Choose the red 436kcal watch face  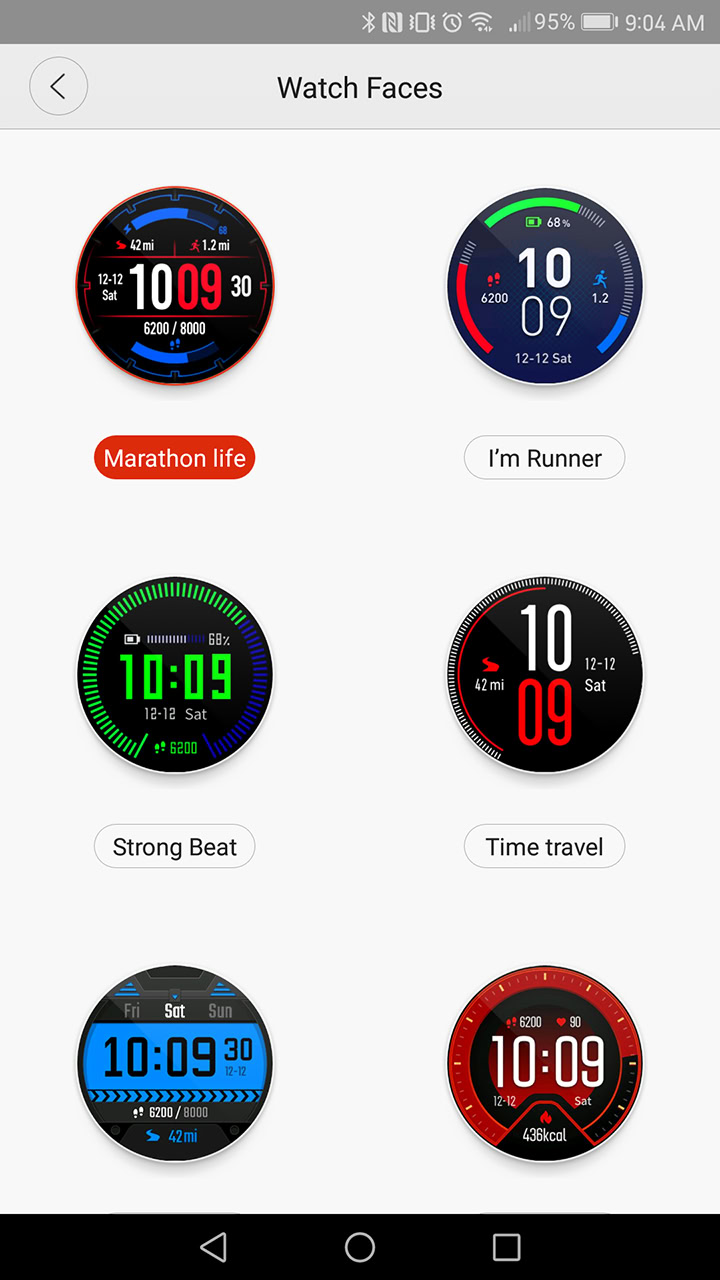pos(545,1063)
